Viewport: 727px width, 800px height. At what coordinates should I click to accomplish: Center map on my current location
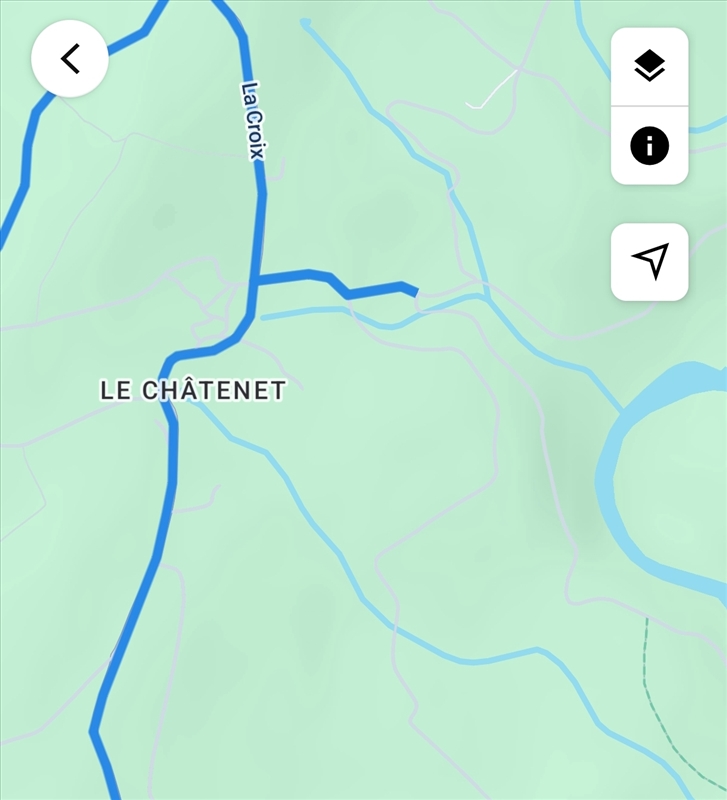tap(649, 261)
